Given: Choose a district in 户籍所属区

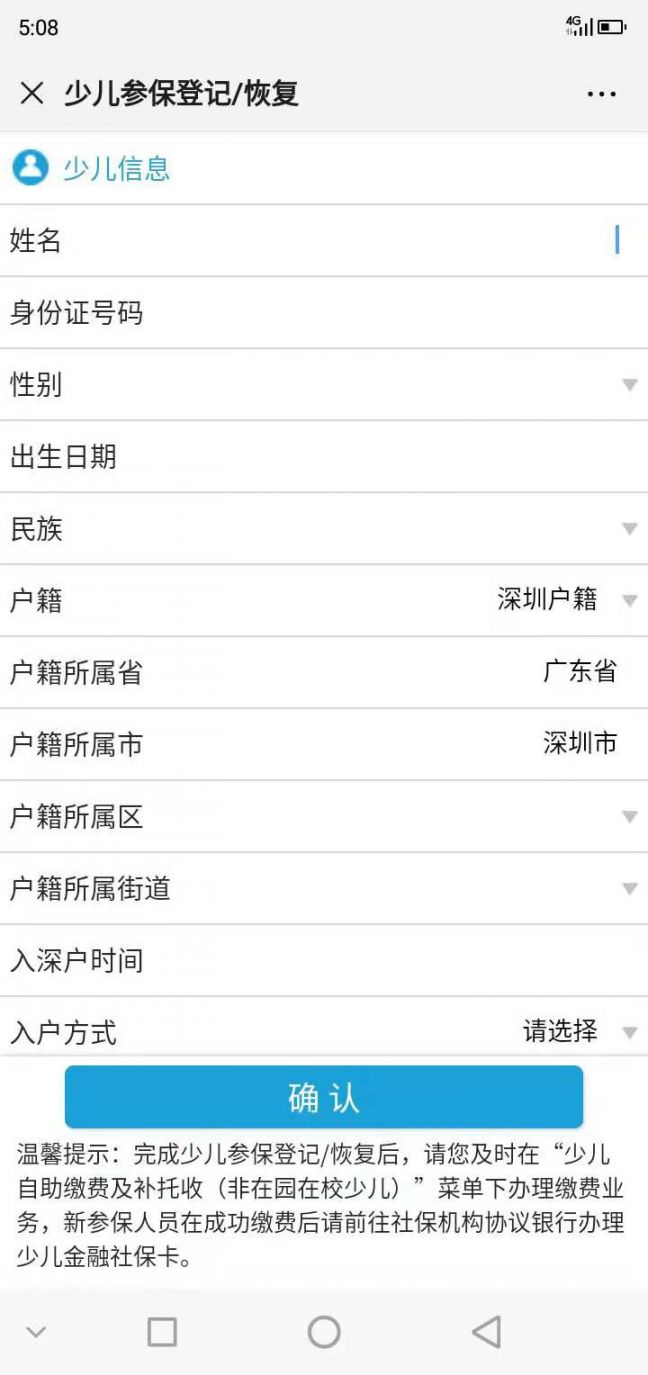Looking at the screenshot, I should (628, 817).
